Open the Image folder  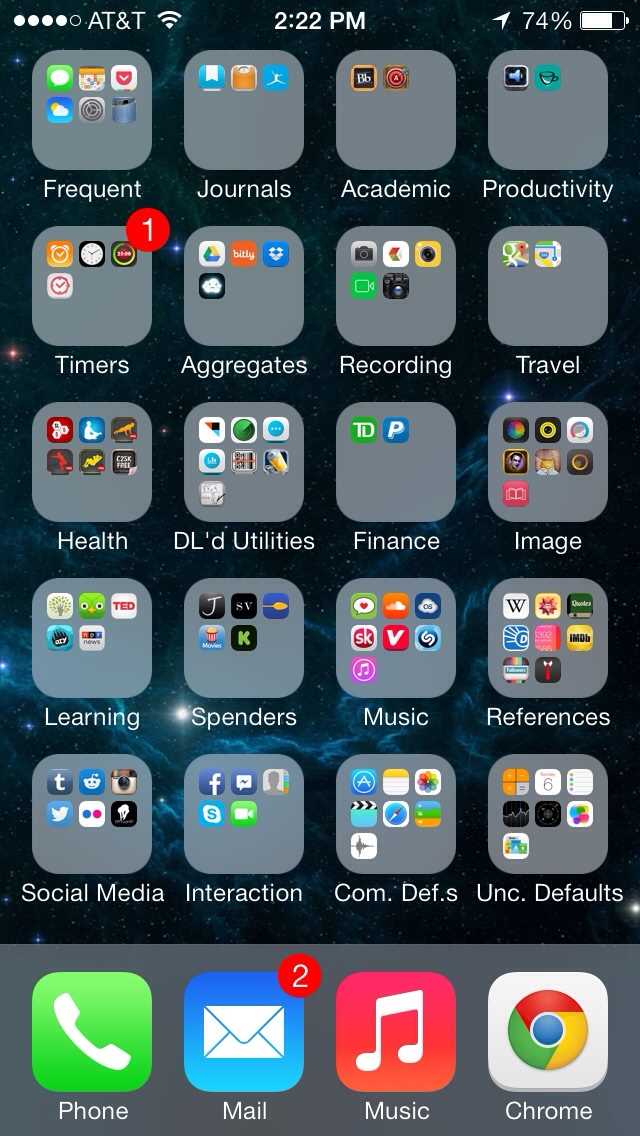pyautogui.click(x=548, y=462)
